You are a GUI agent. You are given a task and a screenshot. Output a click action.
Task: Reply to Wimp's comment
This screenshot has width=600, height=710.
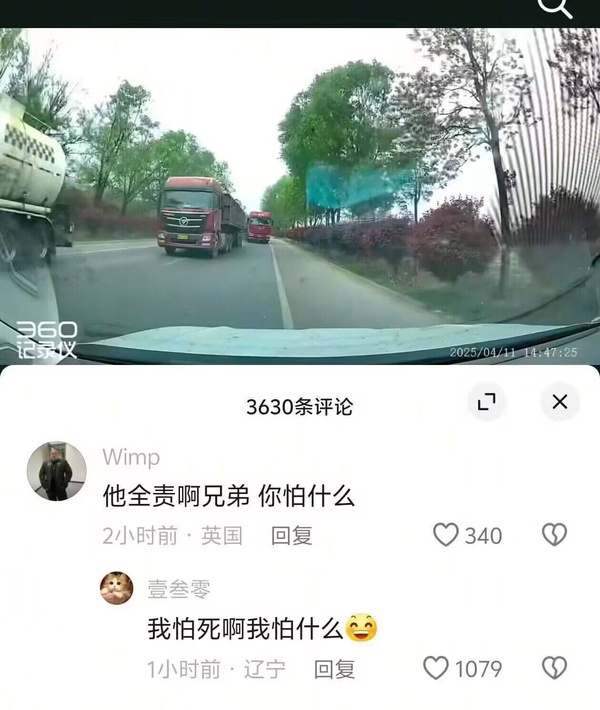292,536
